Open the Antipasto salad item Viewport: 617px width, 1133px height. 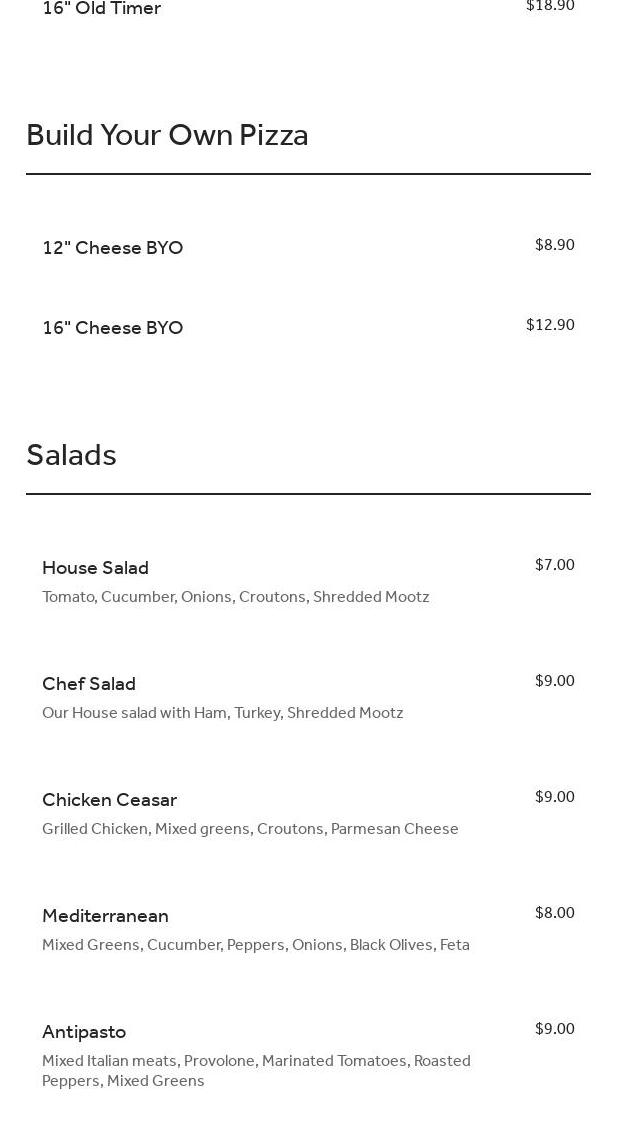click(84, 1032)
